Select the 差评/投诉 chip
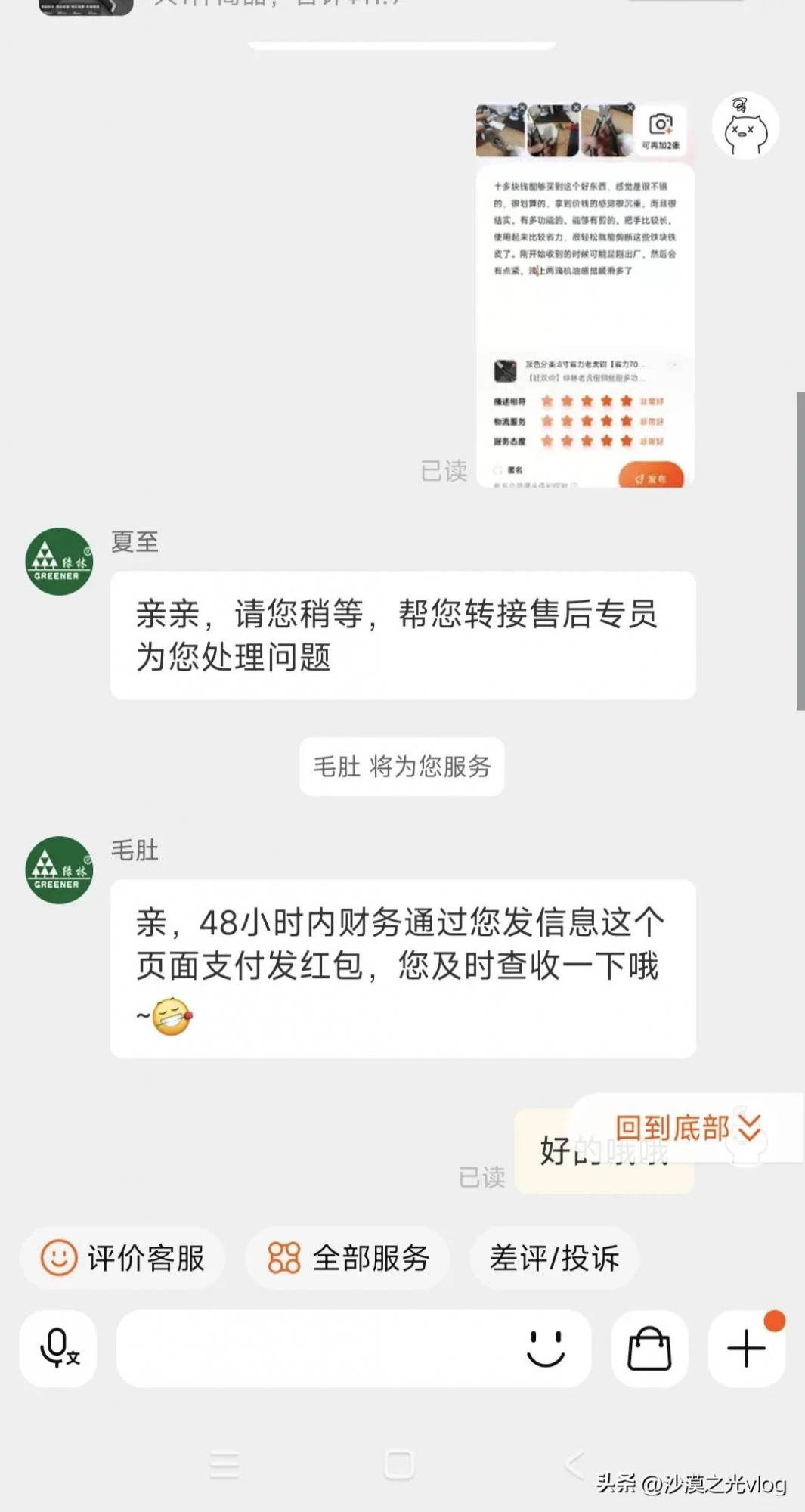 (554, 1259)
